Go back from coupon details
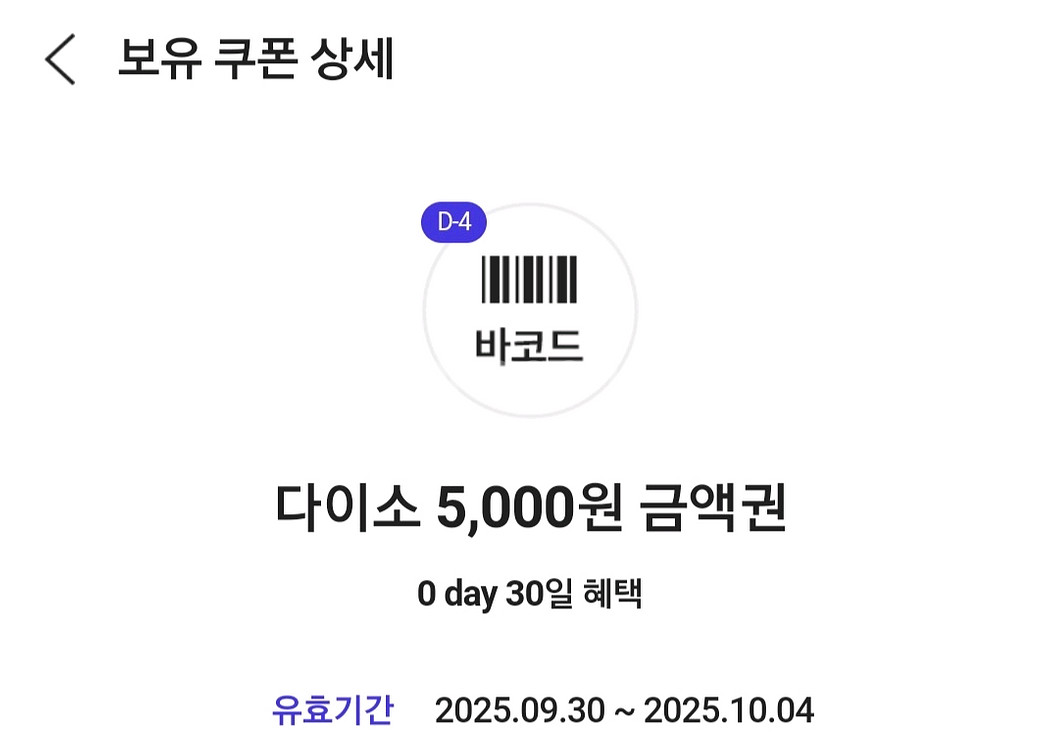Image resolution: width=1059 pixels, height=750 pixels. coord(61,60)
